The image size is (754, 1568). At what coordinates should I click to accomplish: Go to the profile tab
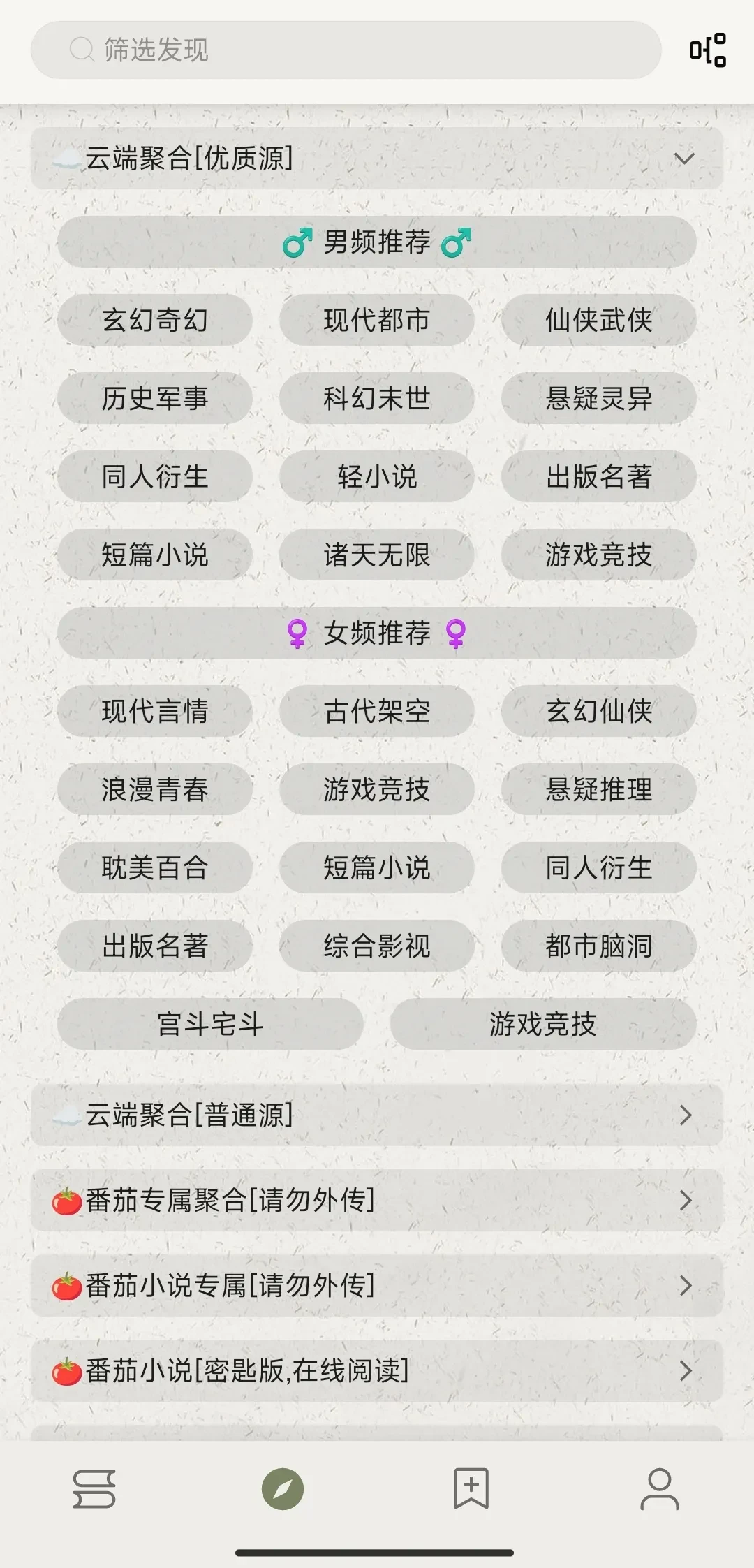click(659, 1488)
